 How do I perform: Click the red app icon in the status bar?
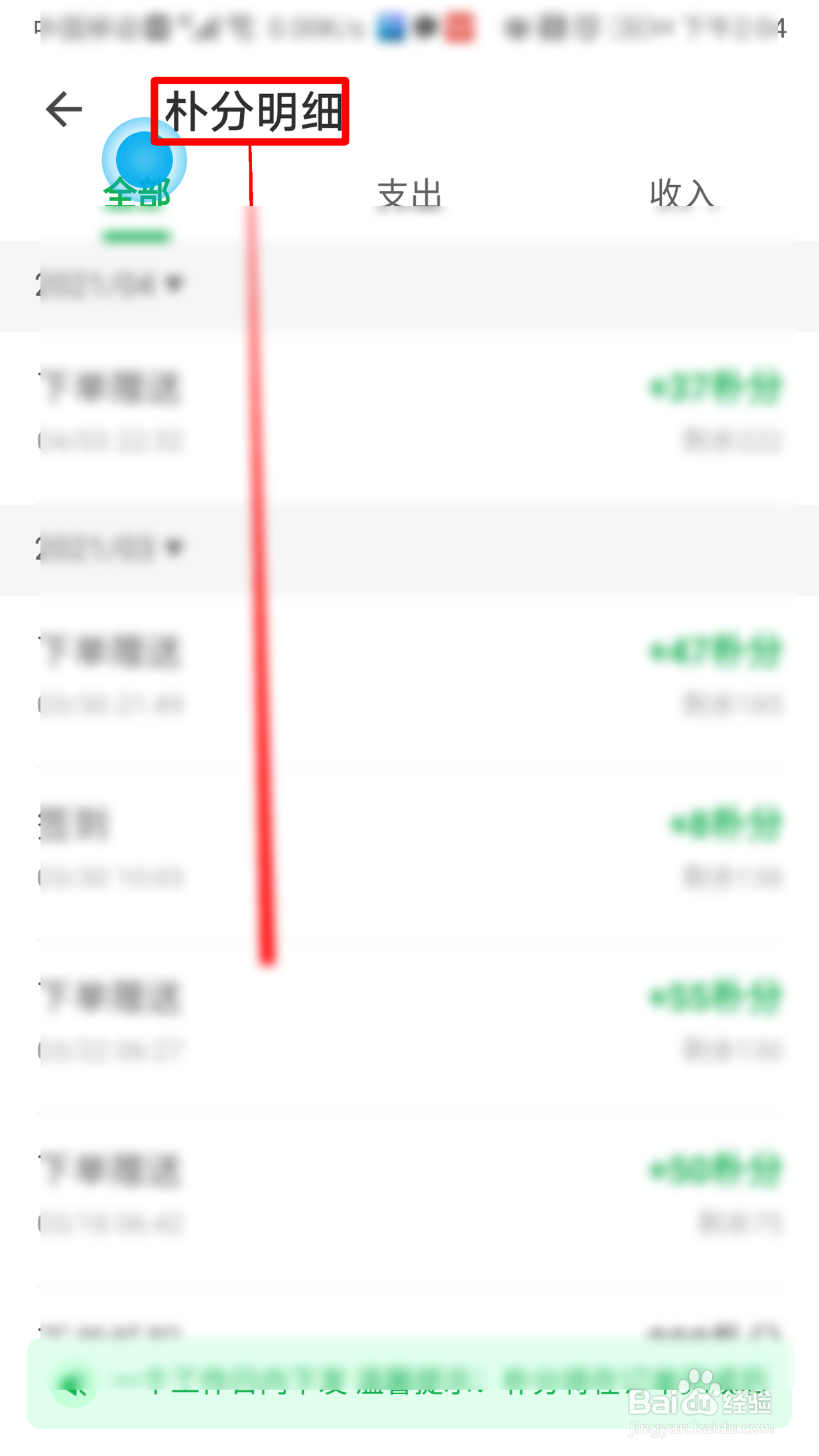(x=459, y=27)
